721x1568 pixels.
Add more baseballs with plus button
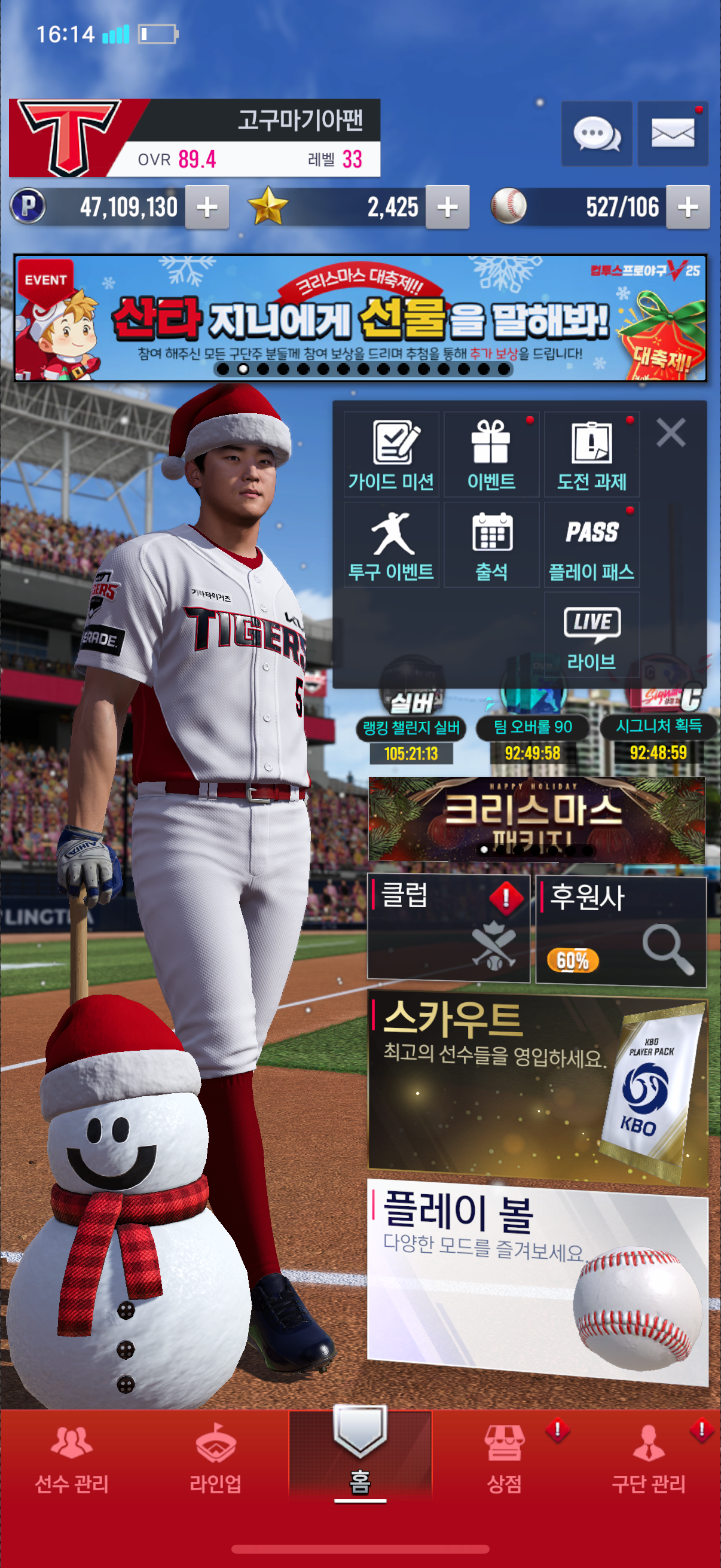tap(688, 208)
